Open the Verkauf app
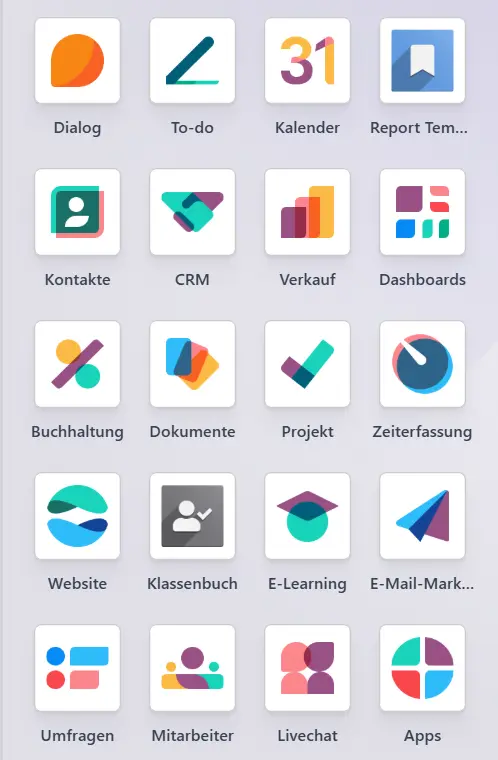Viewport: 498px width, 760px height. click(x=307, y=212)
